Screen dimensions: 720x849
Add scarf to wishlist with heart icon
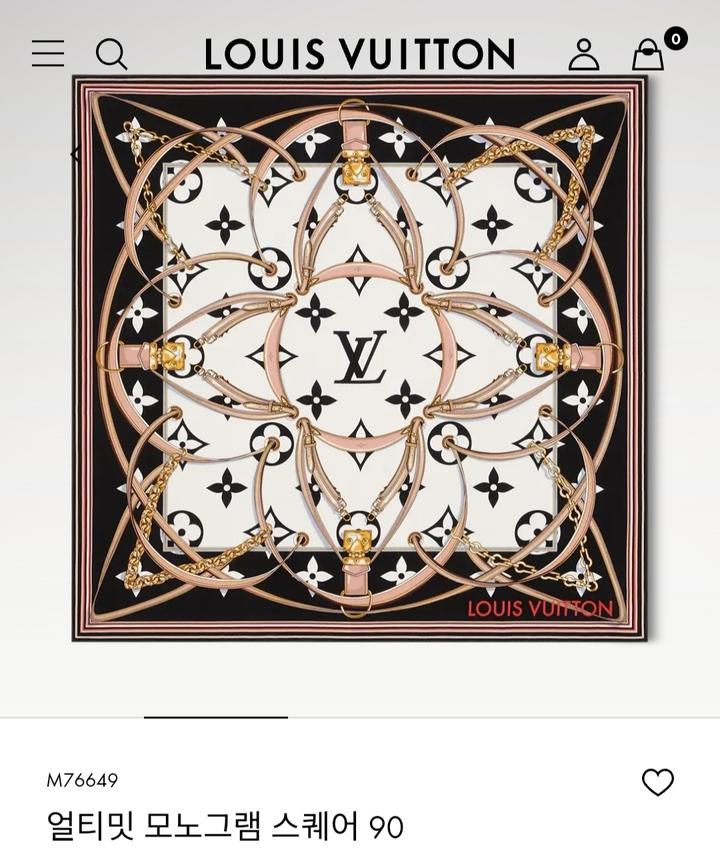click(657, 782)
